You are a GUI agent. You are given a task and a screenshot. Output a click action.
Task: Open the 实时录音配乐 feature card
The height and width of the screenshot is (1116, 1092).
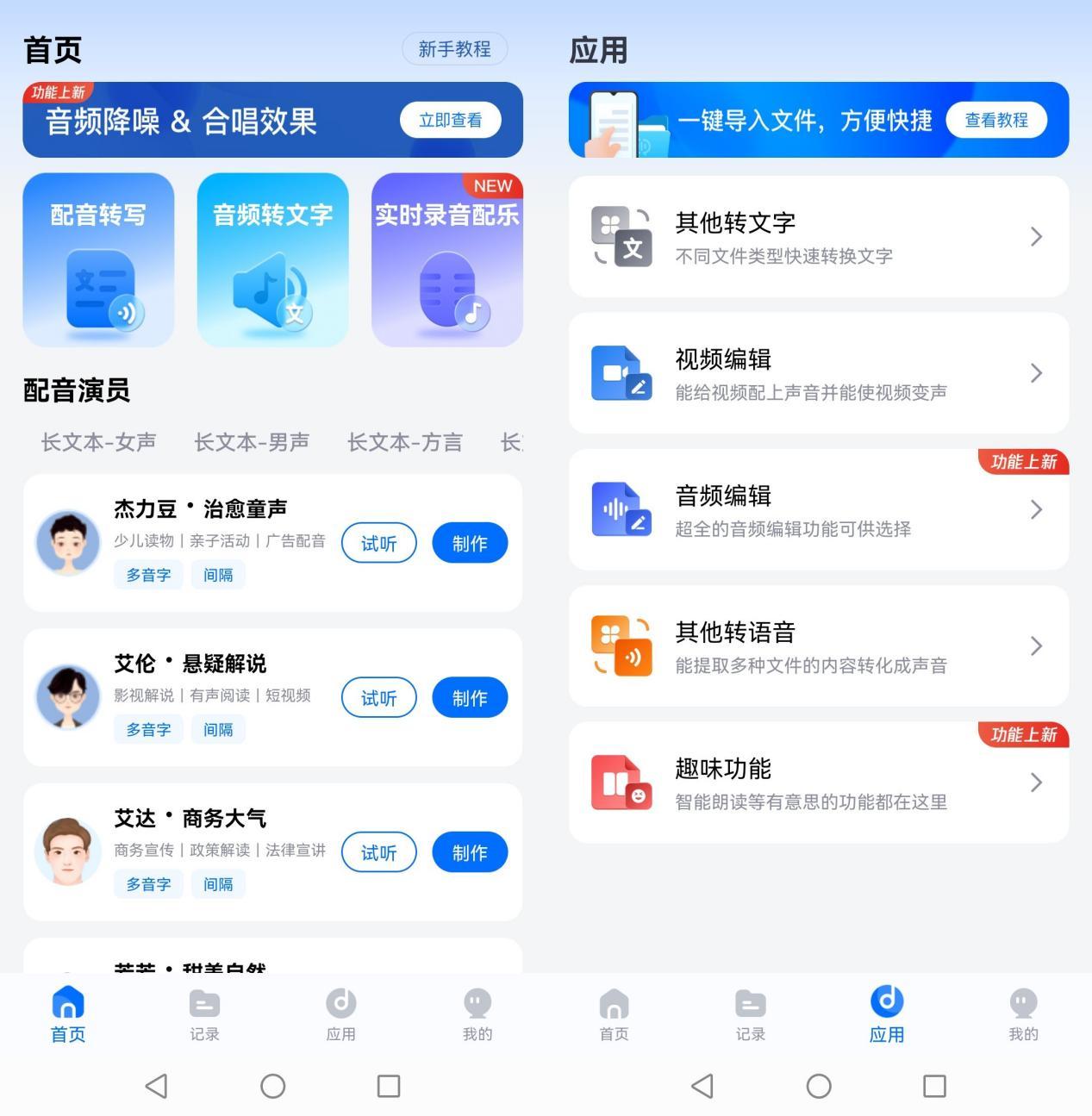446,260
